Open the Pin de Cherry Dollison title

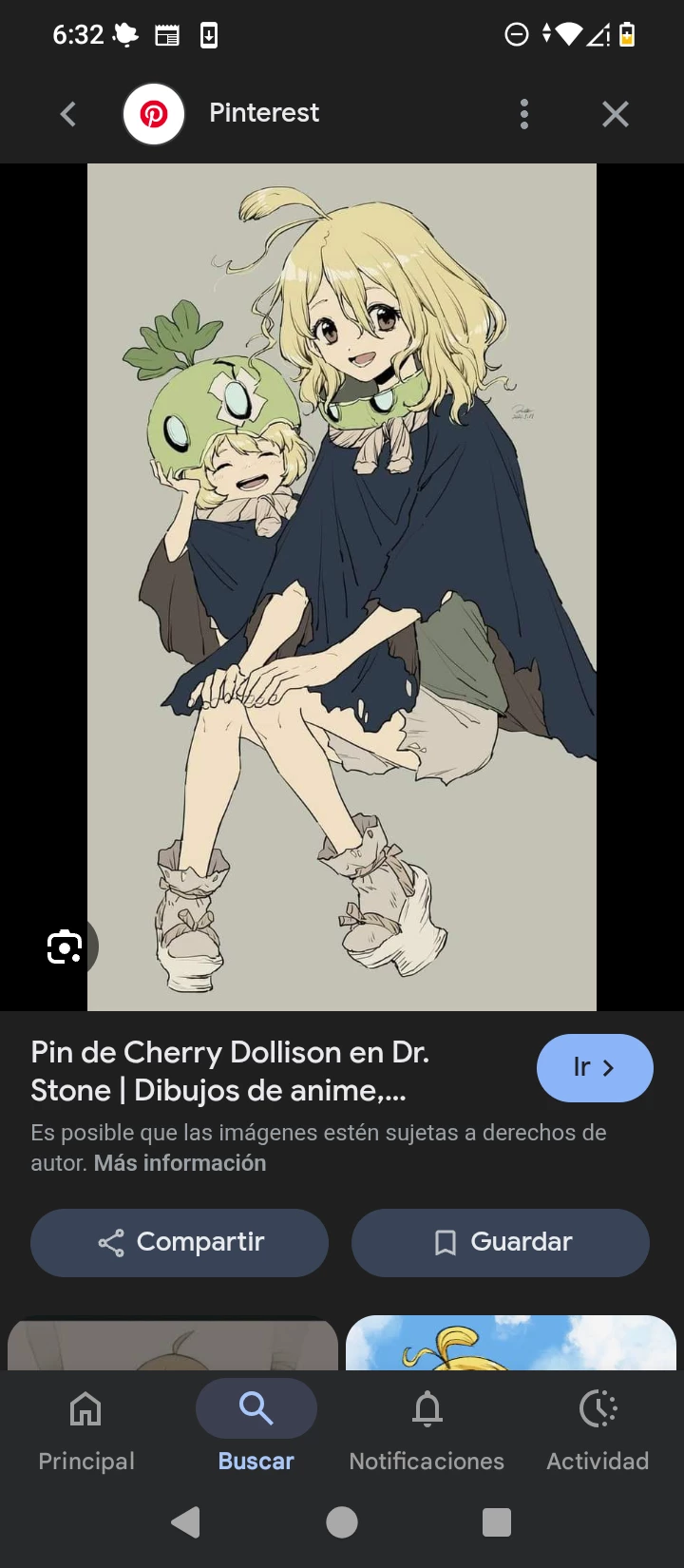pyautogui.click(x=230, y=1071)
